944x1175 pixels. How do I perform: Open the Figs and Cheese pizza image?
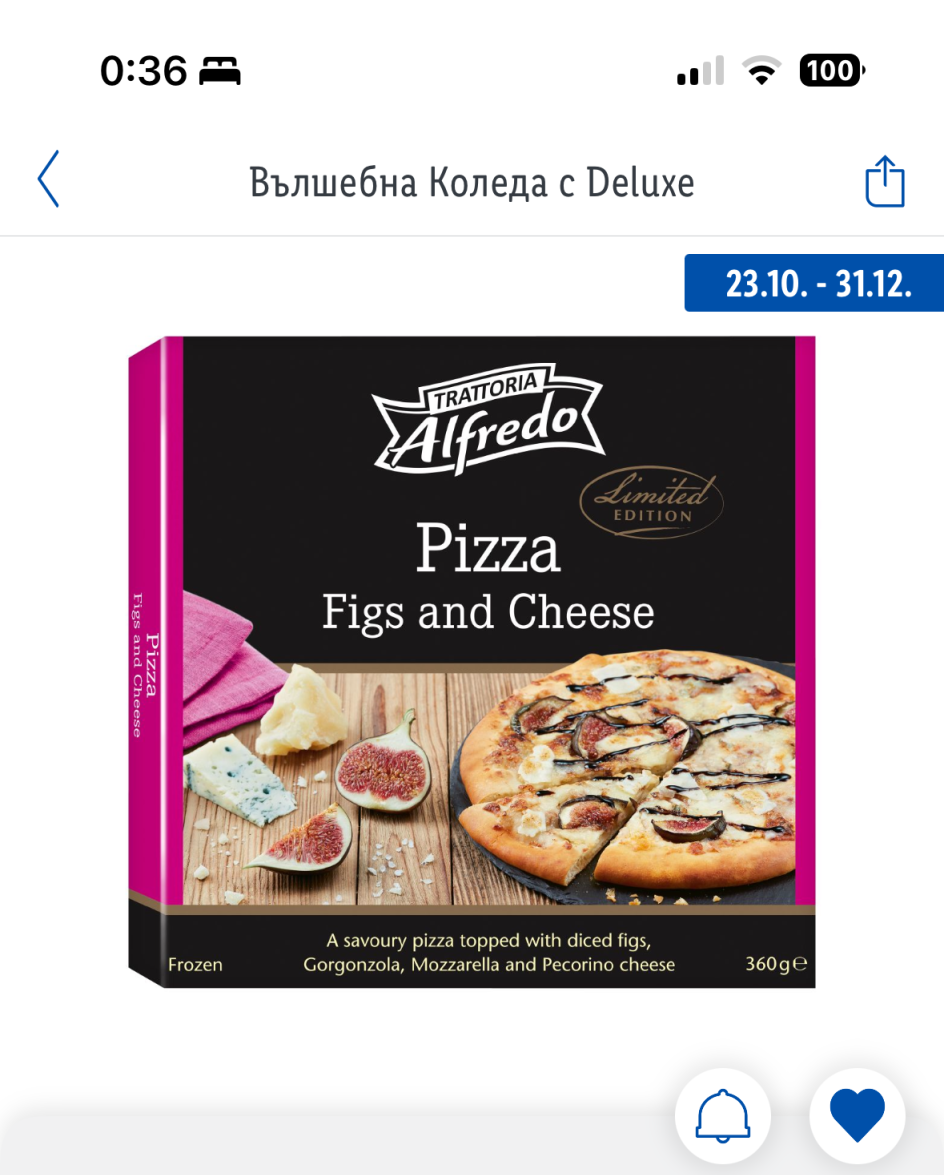[472, 662]
